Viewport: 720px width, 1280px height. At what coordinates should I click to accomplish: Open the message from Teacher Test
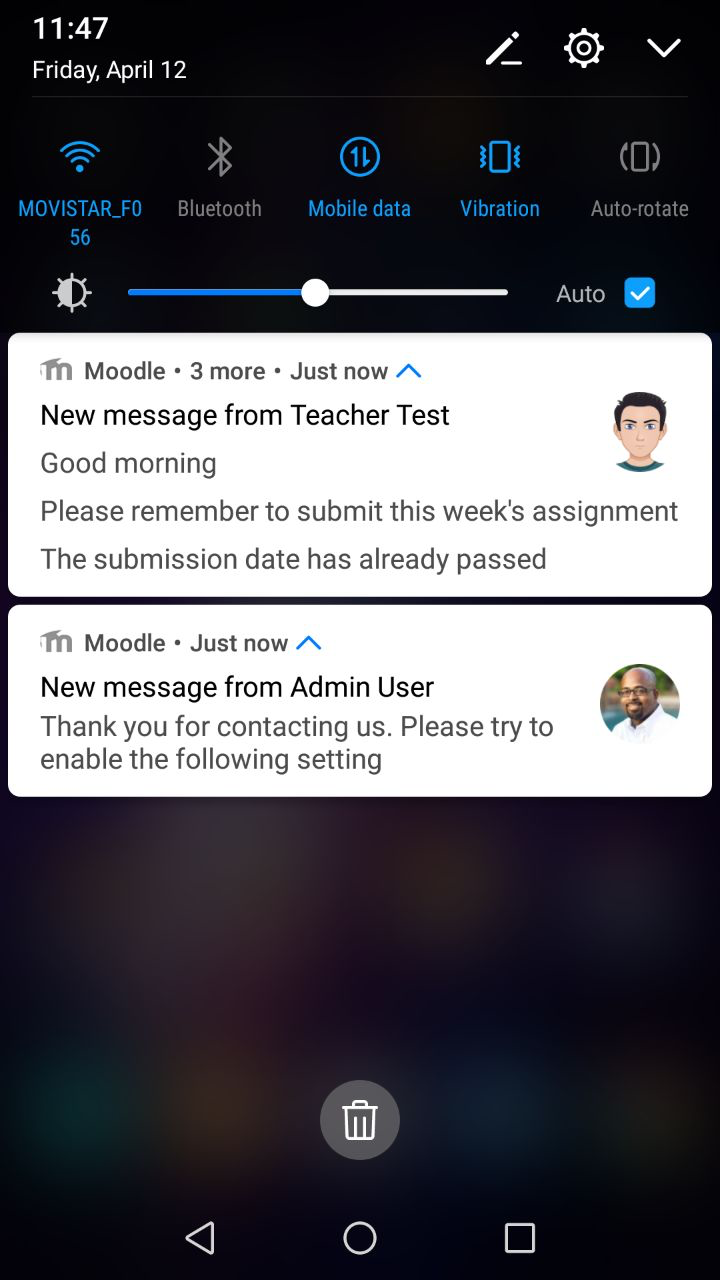point(360,465)
